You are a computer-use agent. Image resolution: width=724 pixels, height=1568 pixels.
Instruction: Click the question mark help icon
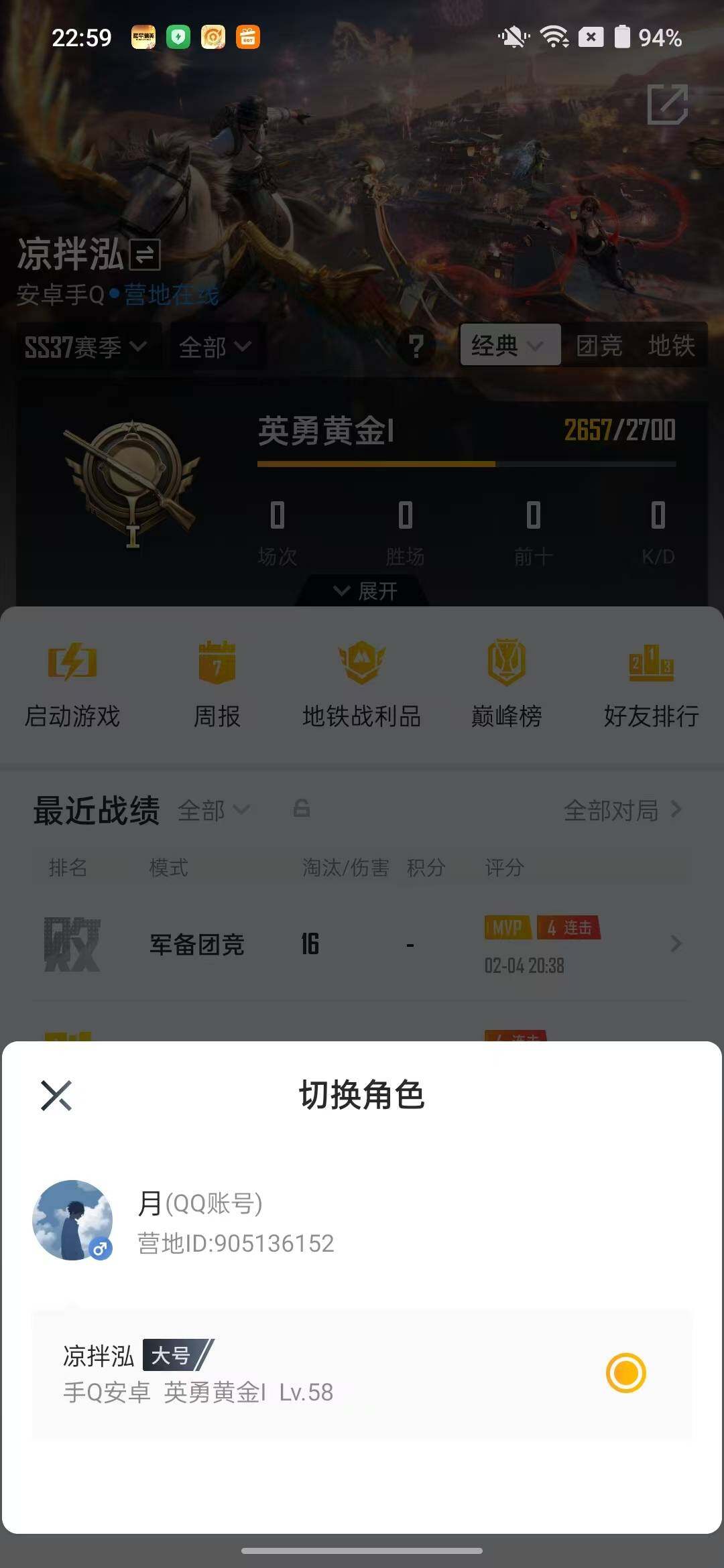click(417, 346)
